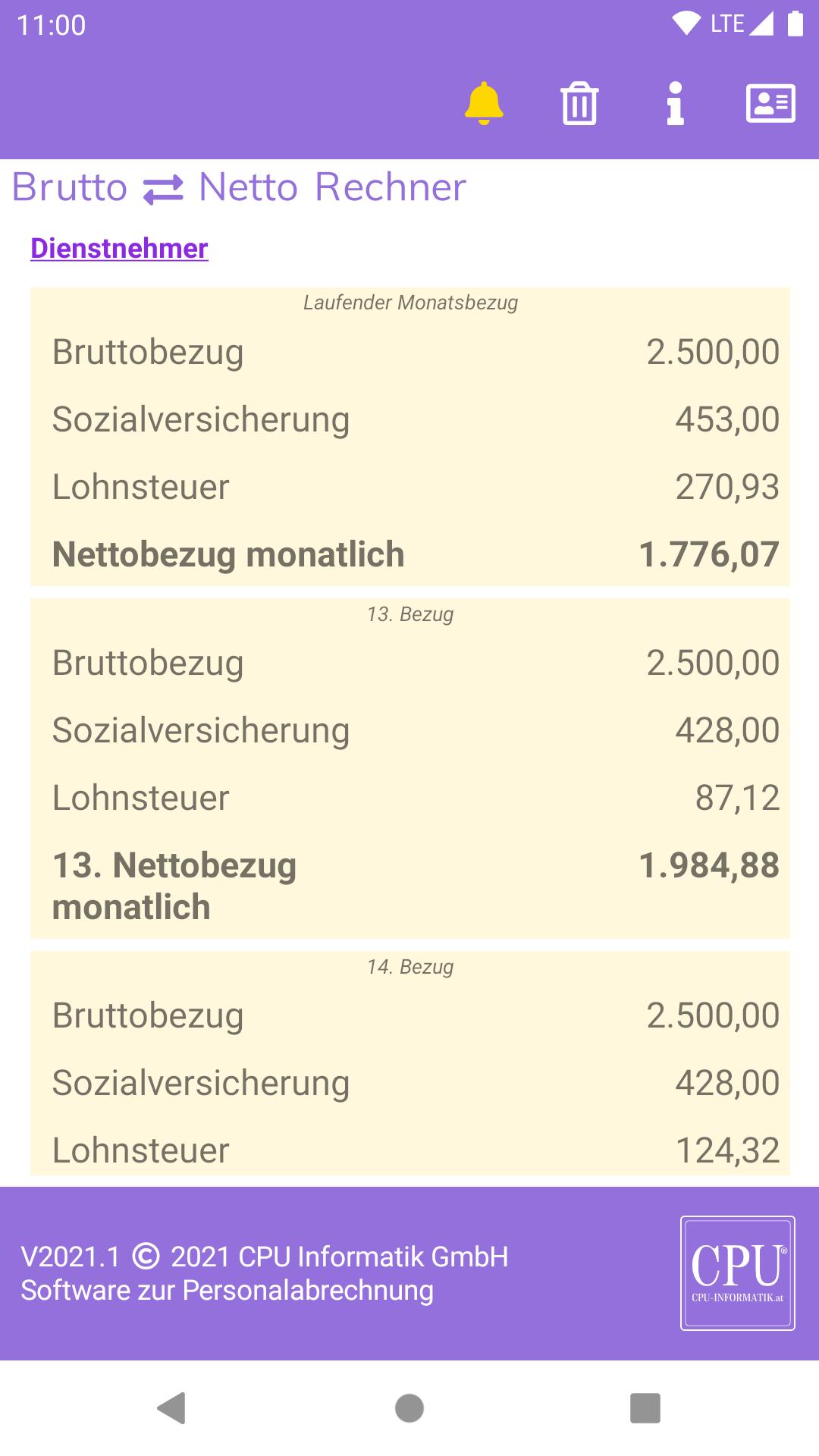Image resolution: width=819 pixels, height=1456 pixels.
Task: Tap the 14. Bezug section header
Action: tap(409, 966)
